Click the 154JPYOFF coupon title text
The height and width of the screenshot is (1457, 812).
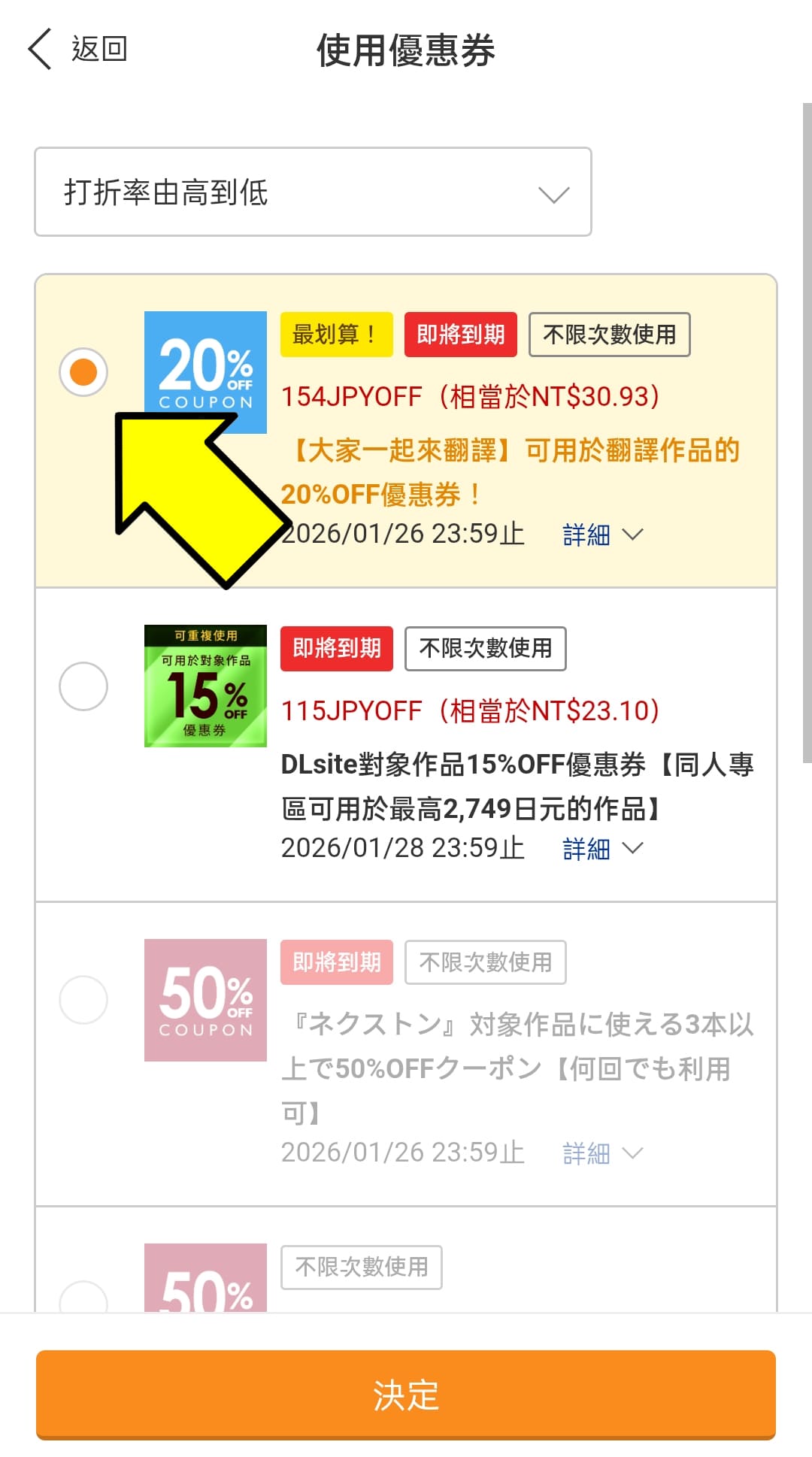pyautogui.click(x=469, y=396)
